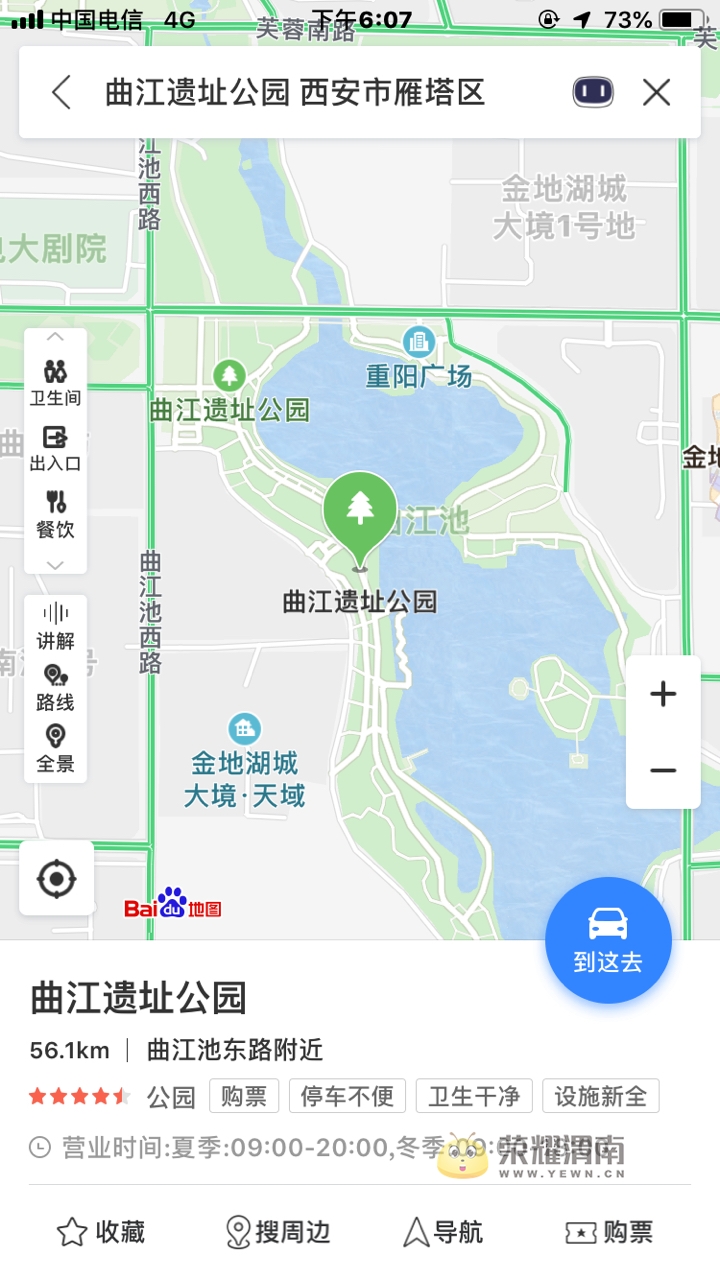Image resolution: width=720 pixels, height=1280 pixels.
Task: Show 餐饮 dining spots
Action: click(55, 515)
